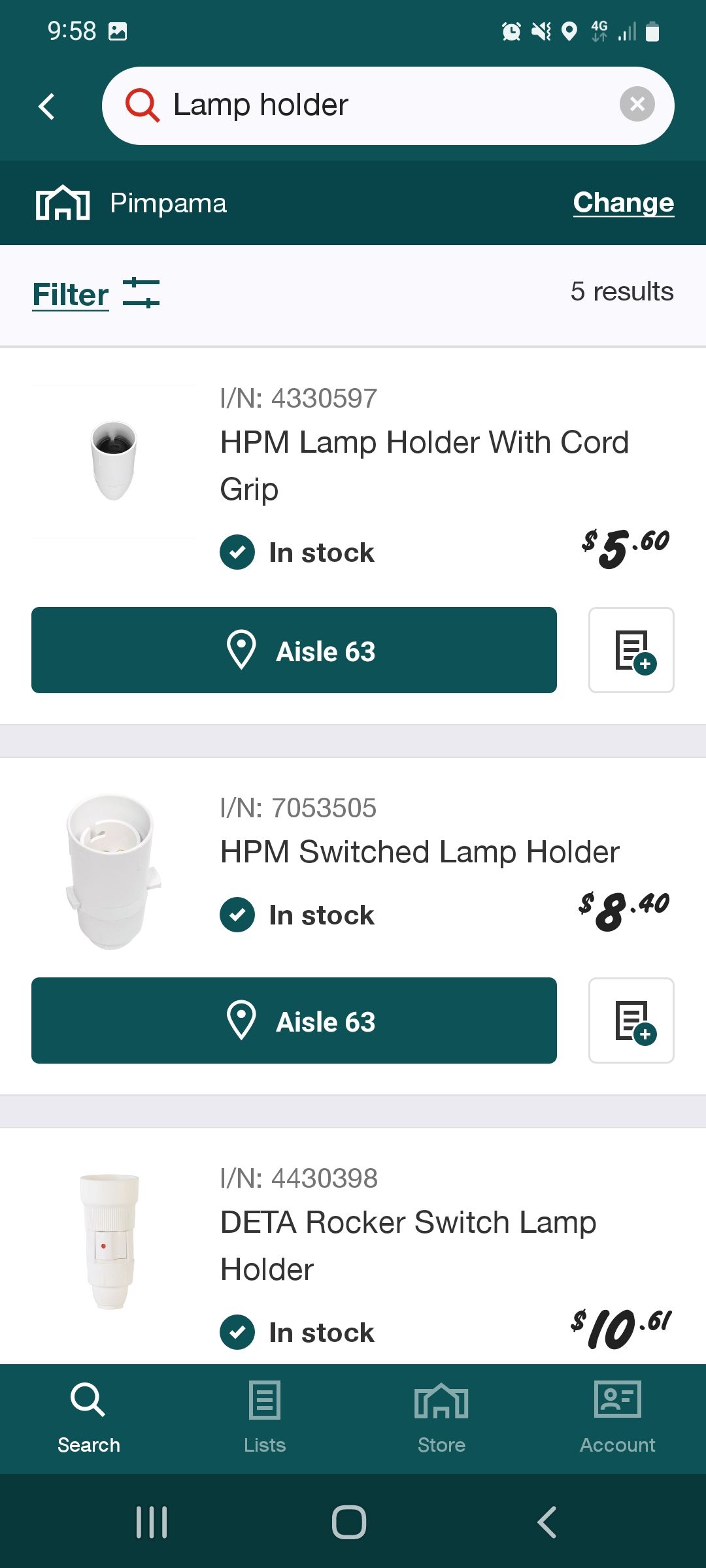Select the Search tab
The image size is (706, 1568).
tap(88, 1417)
